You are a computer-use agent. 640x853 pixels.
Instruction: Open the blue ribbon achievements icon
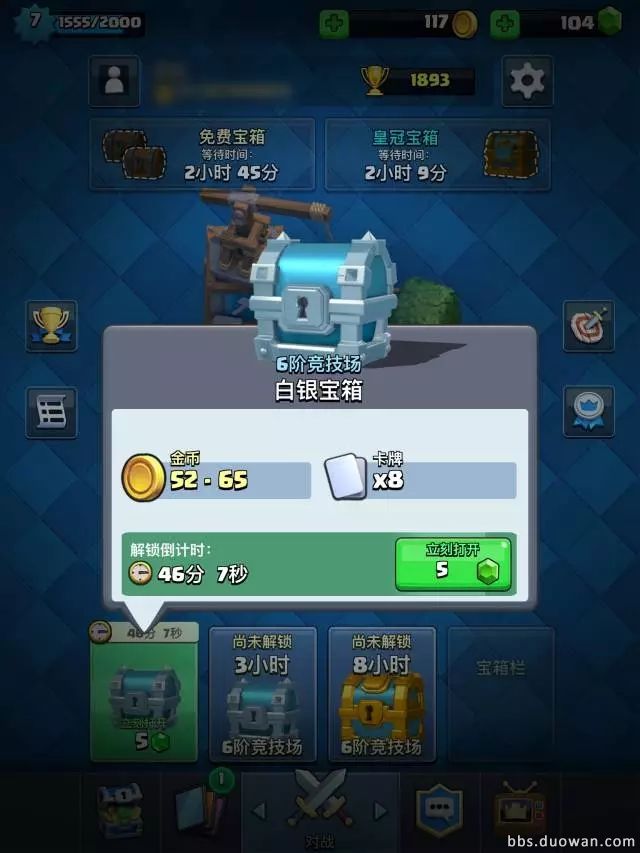tap(588, 410)
